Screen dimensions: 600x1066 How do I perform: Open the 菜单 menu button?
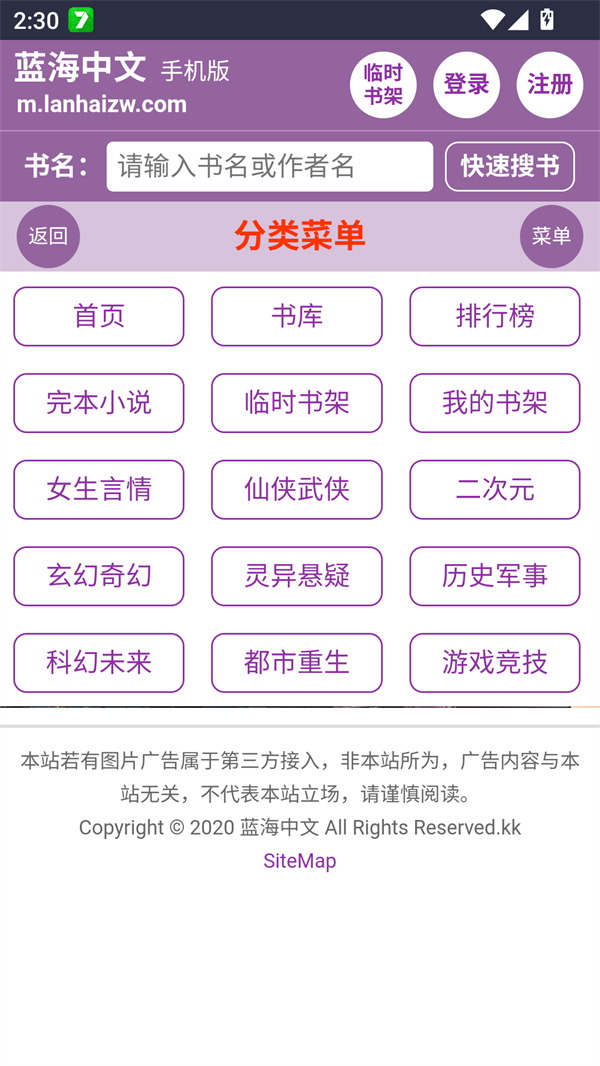point(551,236)
